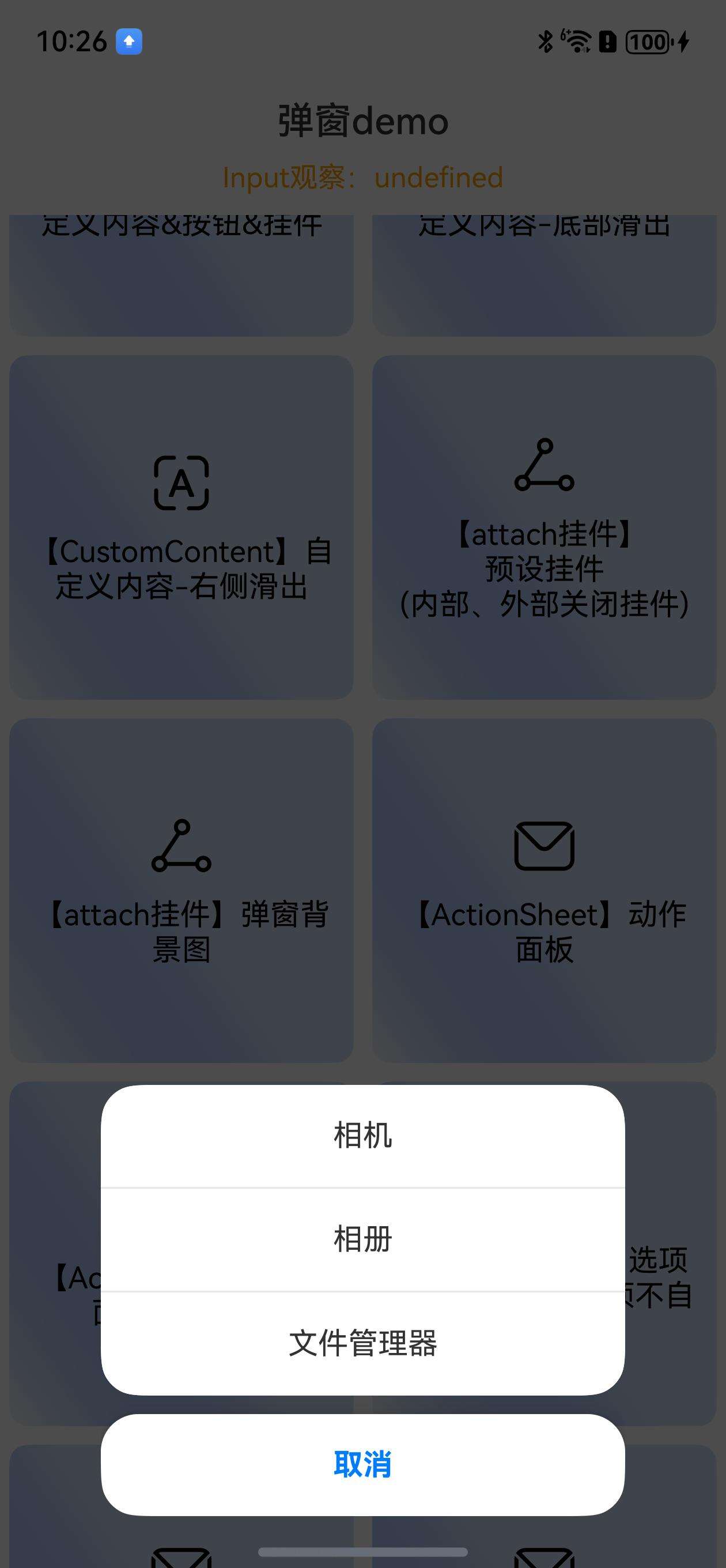Click the battery indicator in status bar
This screenshot has width=726, height=1568.
[647, 42]
